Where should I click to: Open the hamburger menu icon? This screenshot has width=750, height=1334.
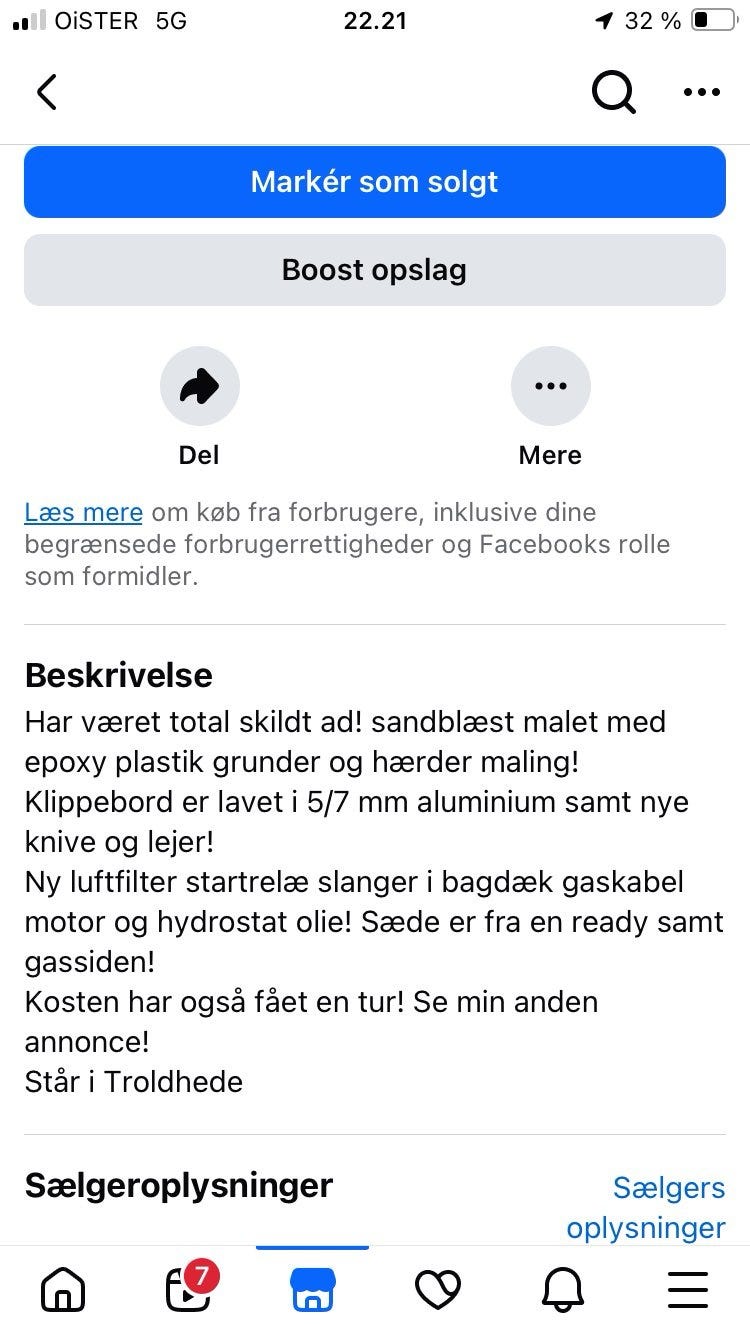coord(687,1289)
